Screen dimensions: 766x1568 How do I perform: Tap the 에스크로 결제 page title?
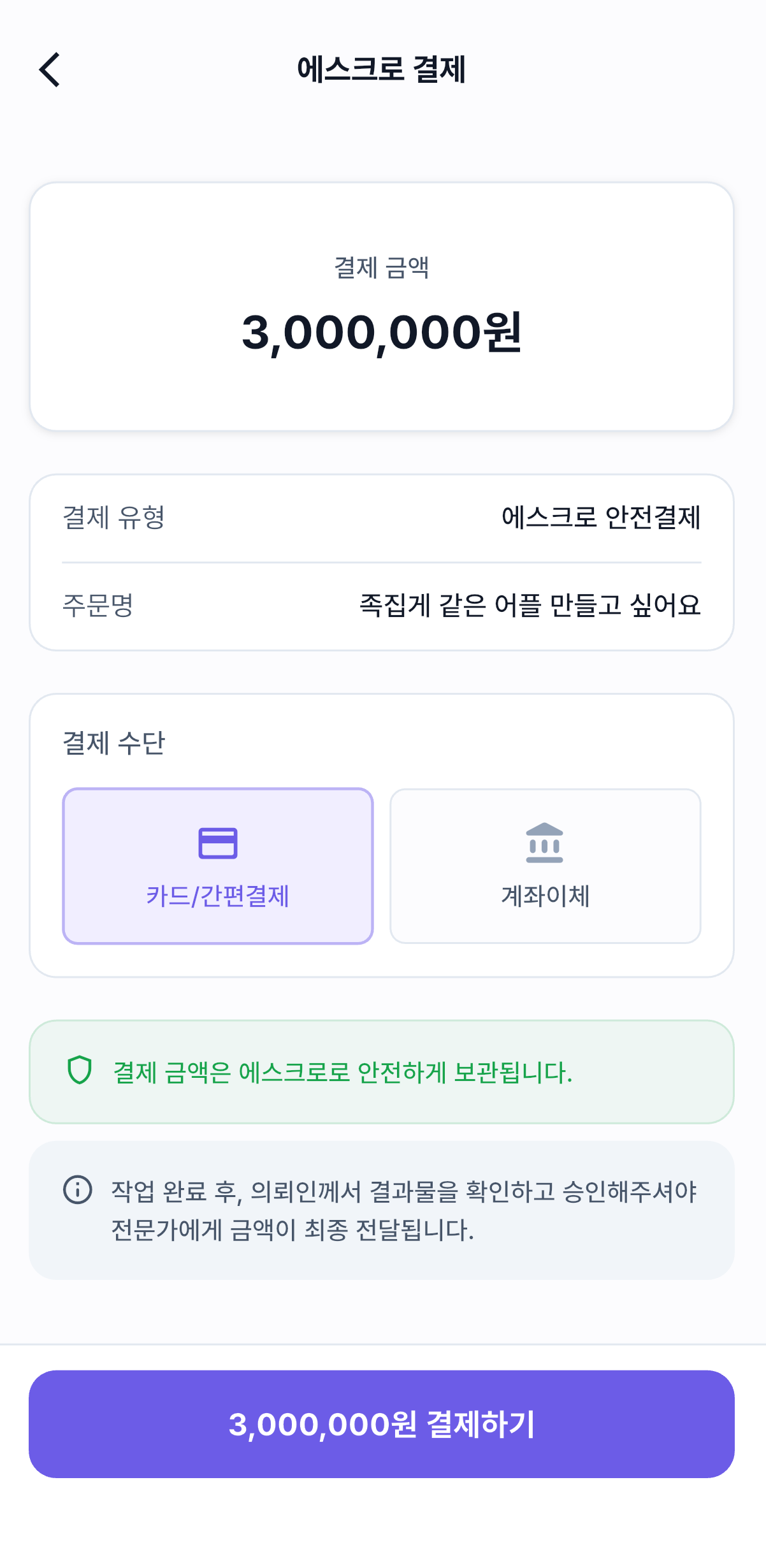tap(382, 70)
